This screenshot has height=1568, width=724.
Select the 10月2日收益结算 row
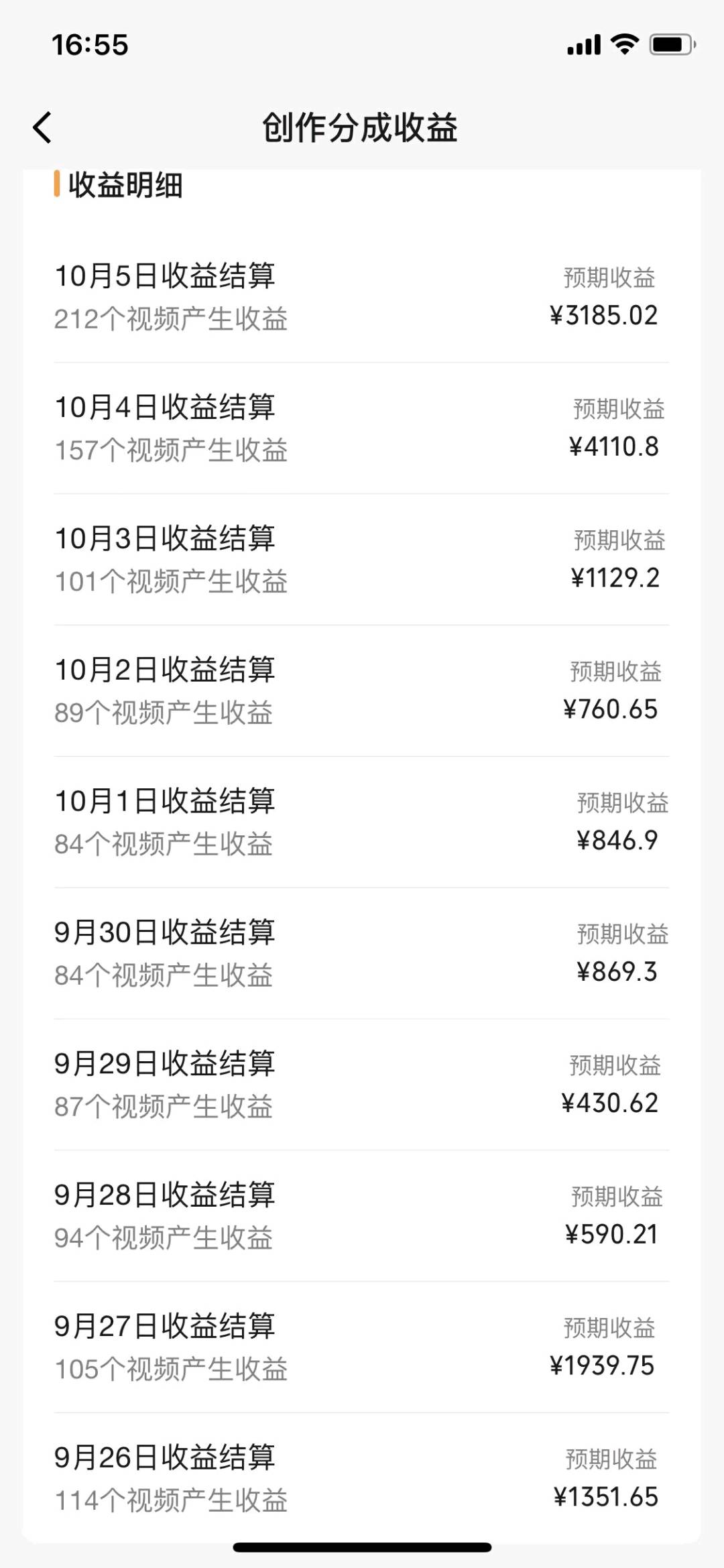(x=362, y=691)
